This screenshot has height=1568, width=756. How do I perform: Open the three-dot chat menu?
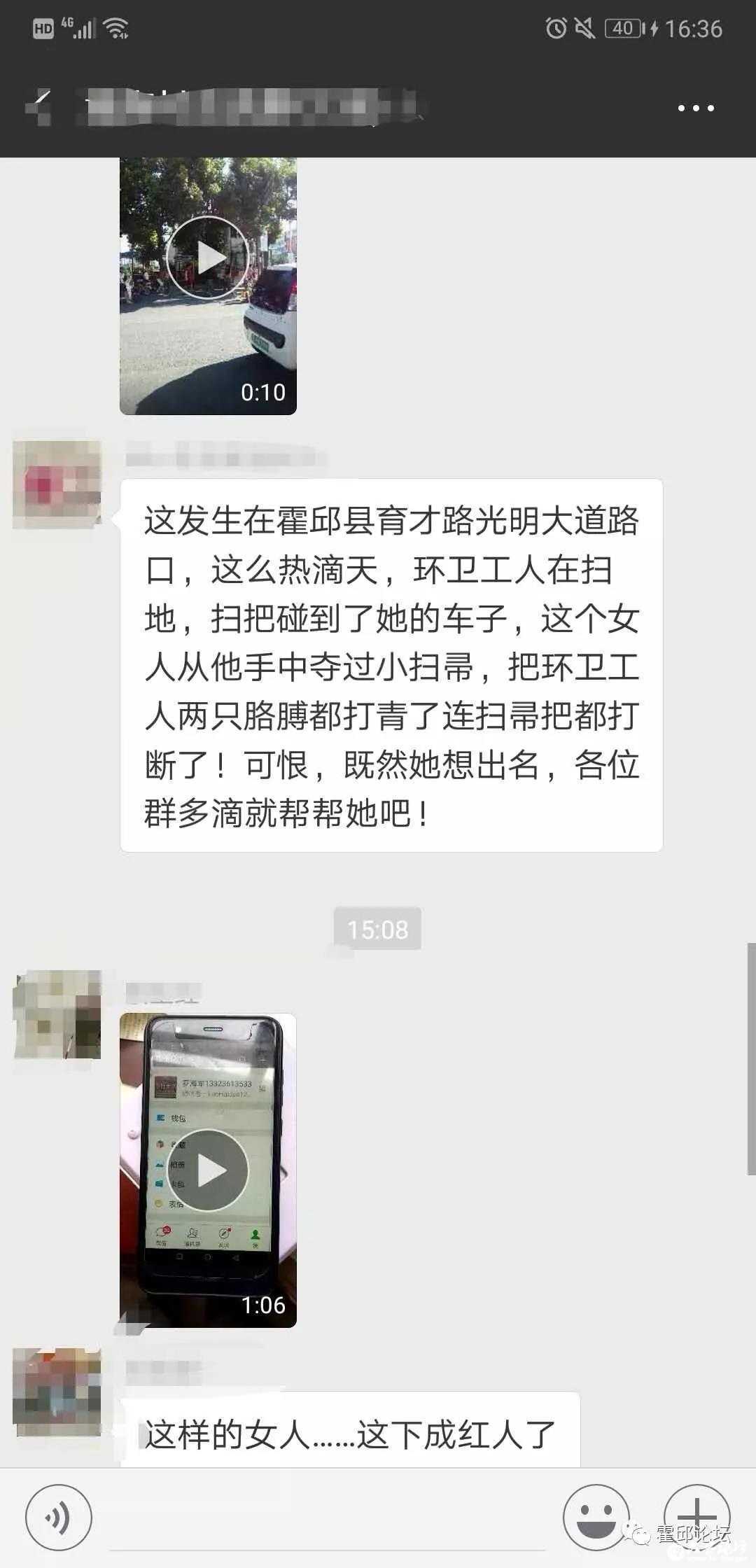click(696, 108)
